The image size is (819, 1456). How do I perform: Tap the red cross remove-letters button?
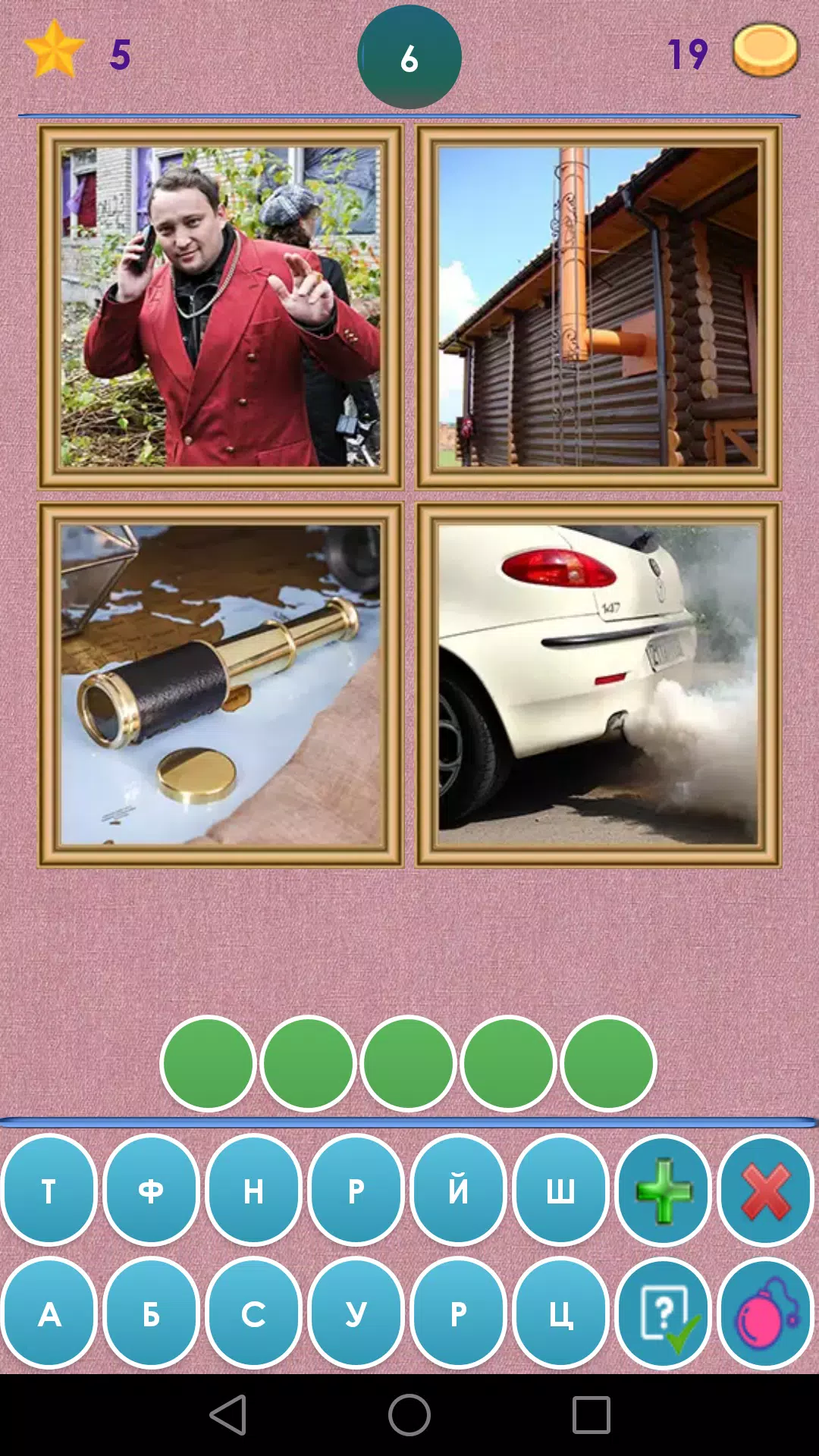766,1191
